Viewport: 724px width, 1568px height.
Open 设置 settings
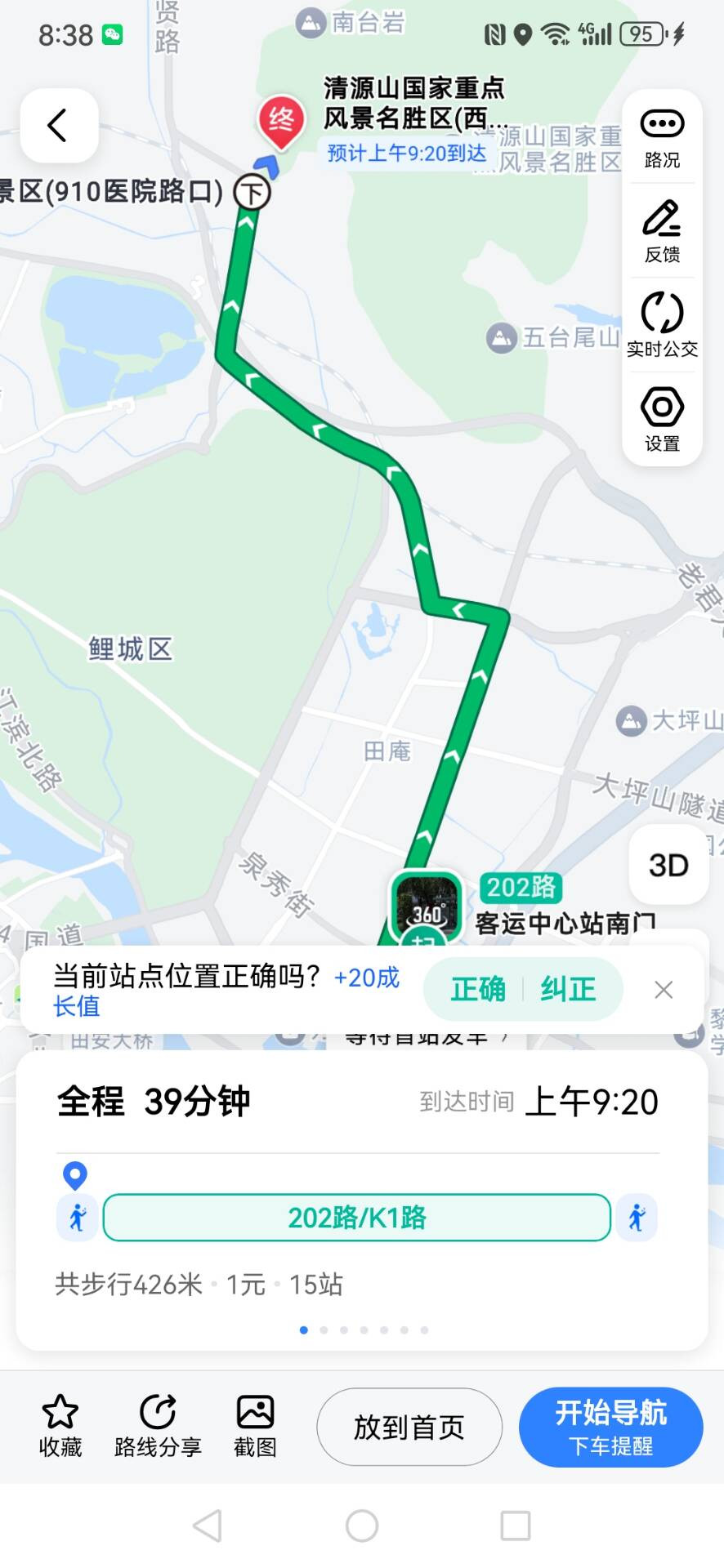click(662, 420)
